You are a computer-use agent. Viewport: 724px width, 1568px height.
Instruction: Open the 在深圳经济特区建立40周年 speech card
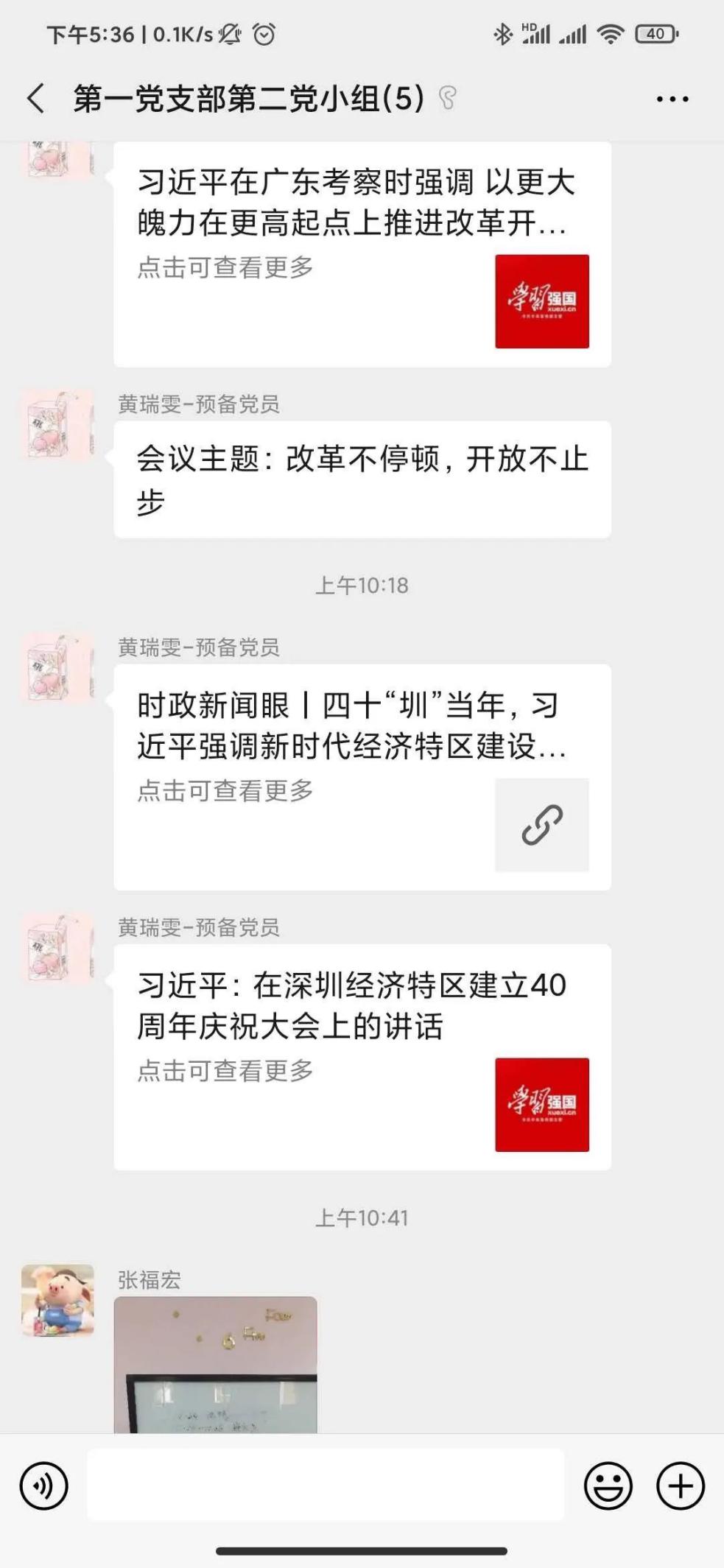[362, 1057]
